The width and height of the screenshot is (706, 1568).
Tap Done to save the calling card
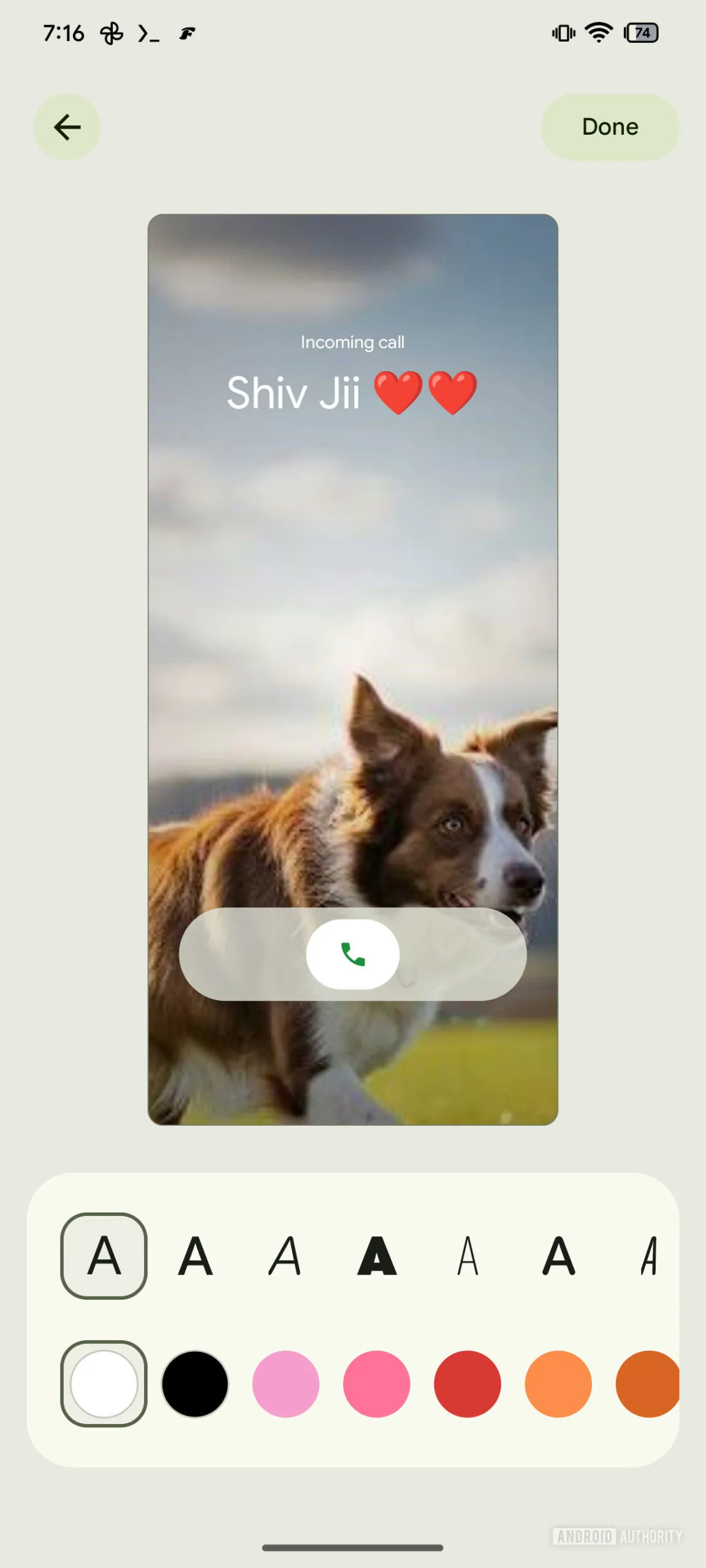(610, 127)
